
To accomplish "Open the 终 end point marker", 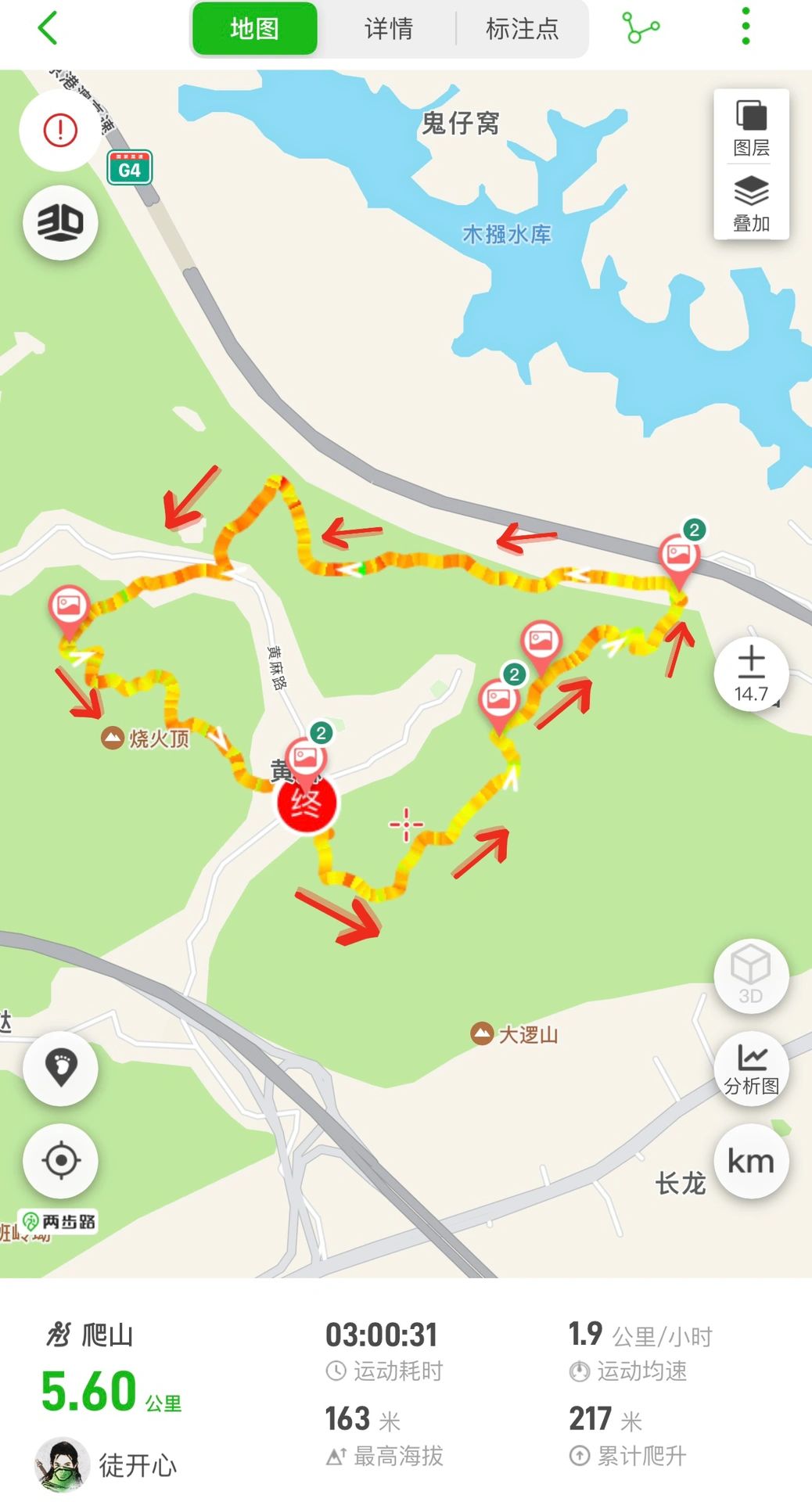I will (307, 803).
